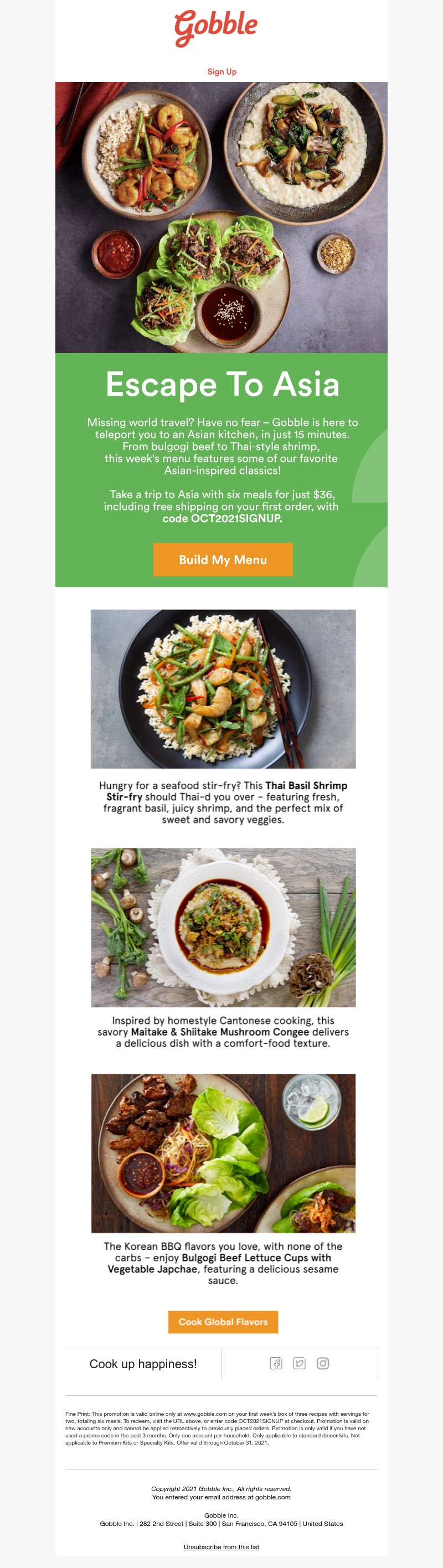Tap the Sign Up link
The height and width of the screenshot is (1568, 443).
pyautogui.click(x=222, y=71)
